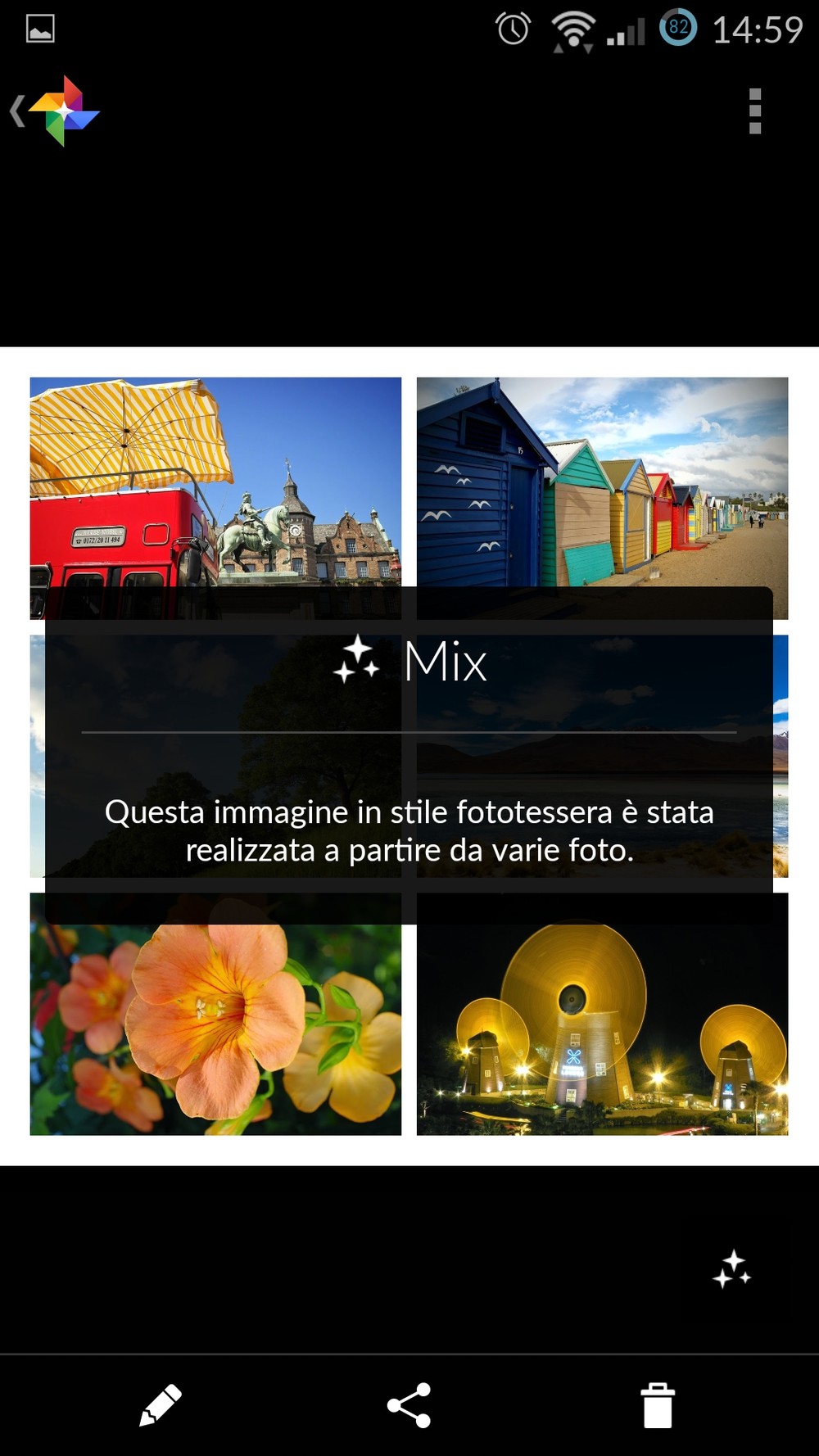Share this Mix collage

coord(409,1405)
